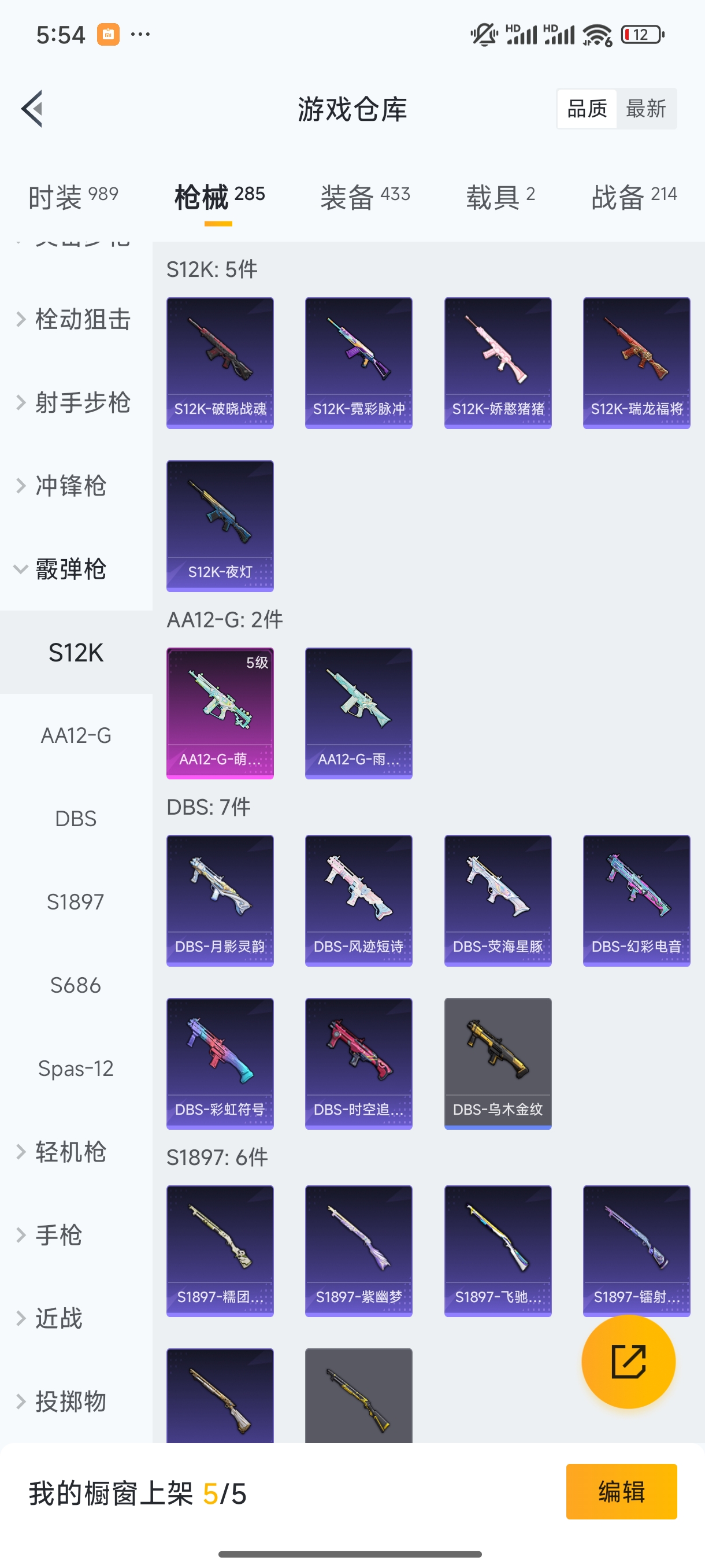Select AA12-G in the sidebar
Image resolution: width=705 pixels, height=1568 pixels.
point(76,735)
